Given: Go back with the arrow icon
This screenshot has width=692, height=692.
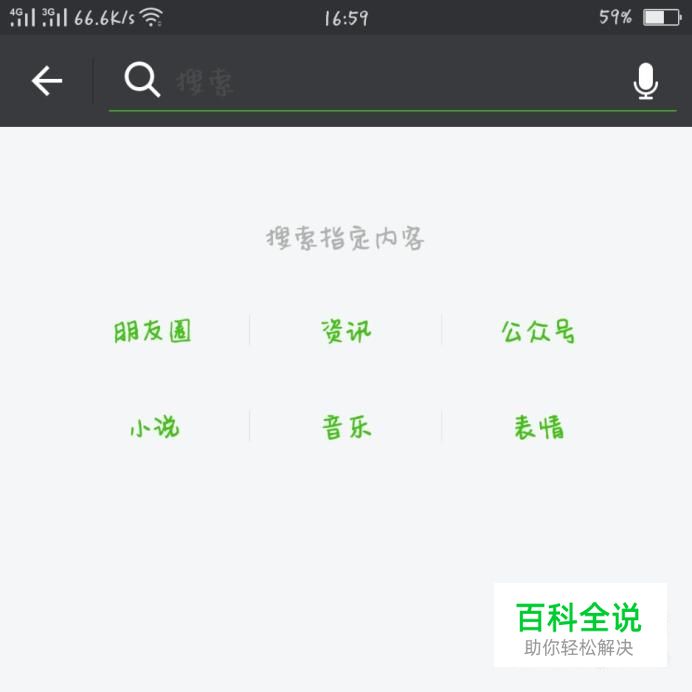Looking at the screenshot, I should pos(47,81).
